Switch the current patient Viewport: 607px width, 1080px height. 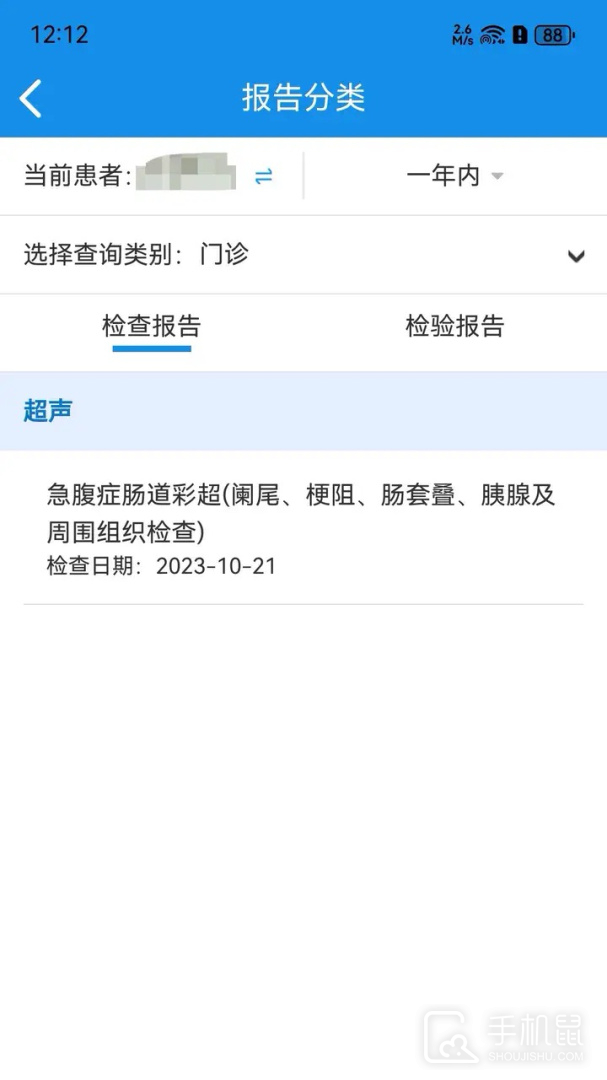pos(263,177)
